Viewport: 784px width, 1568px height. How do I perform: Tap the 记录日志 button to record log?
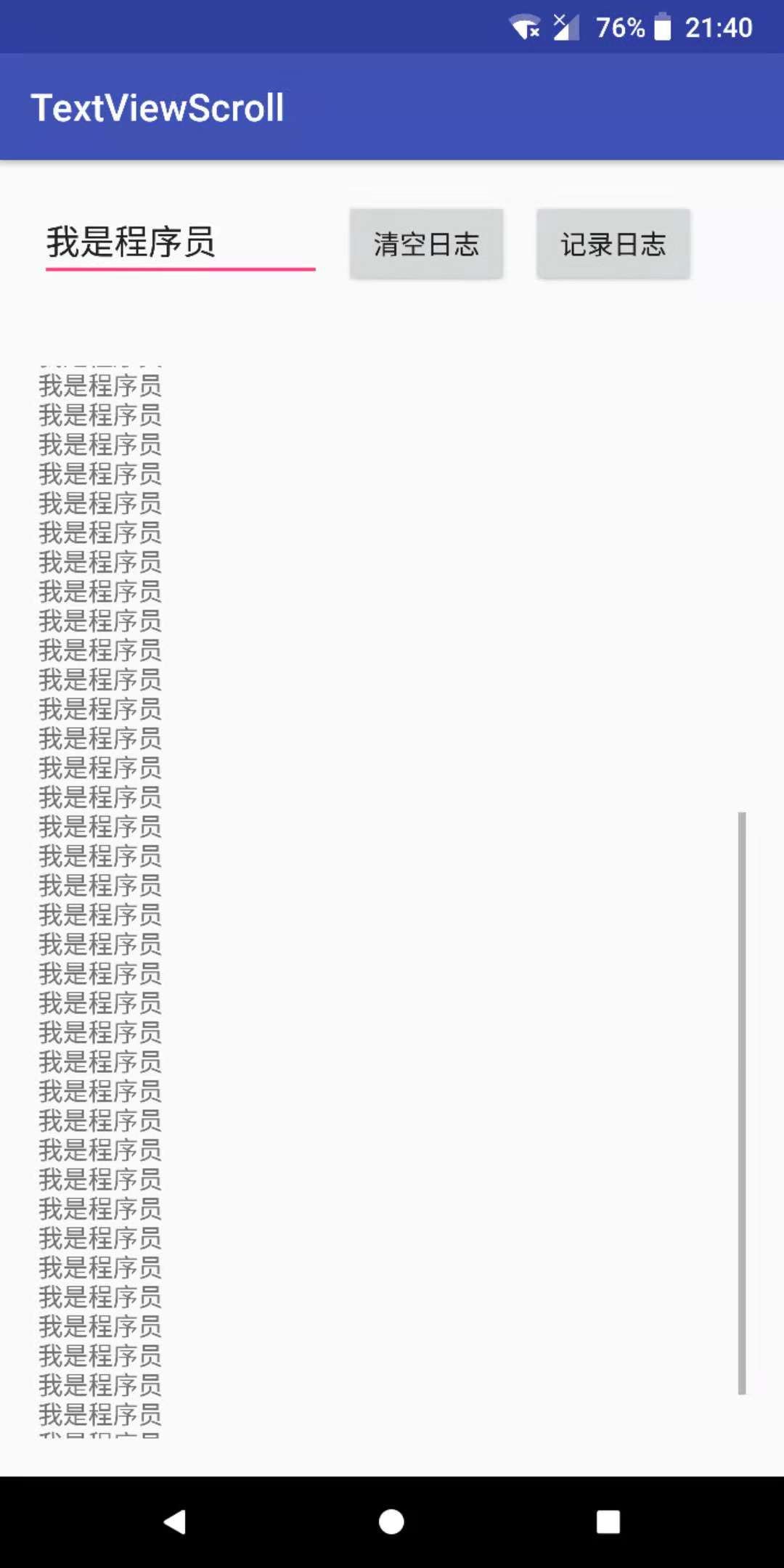[x=613, y=244]
